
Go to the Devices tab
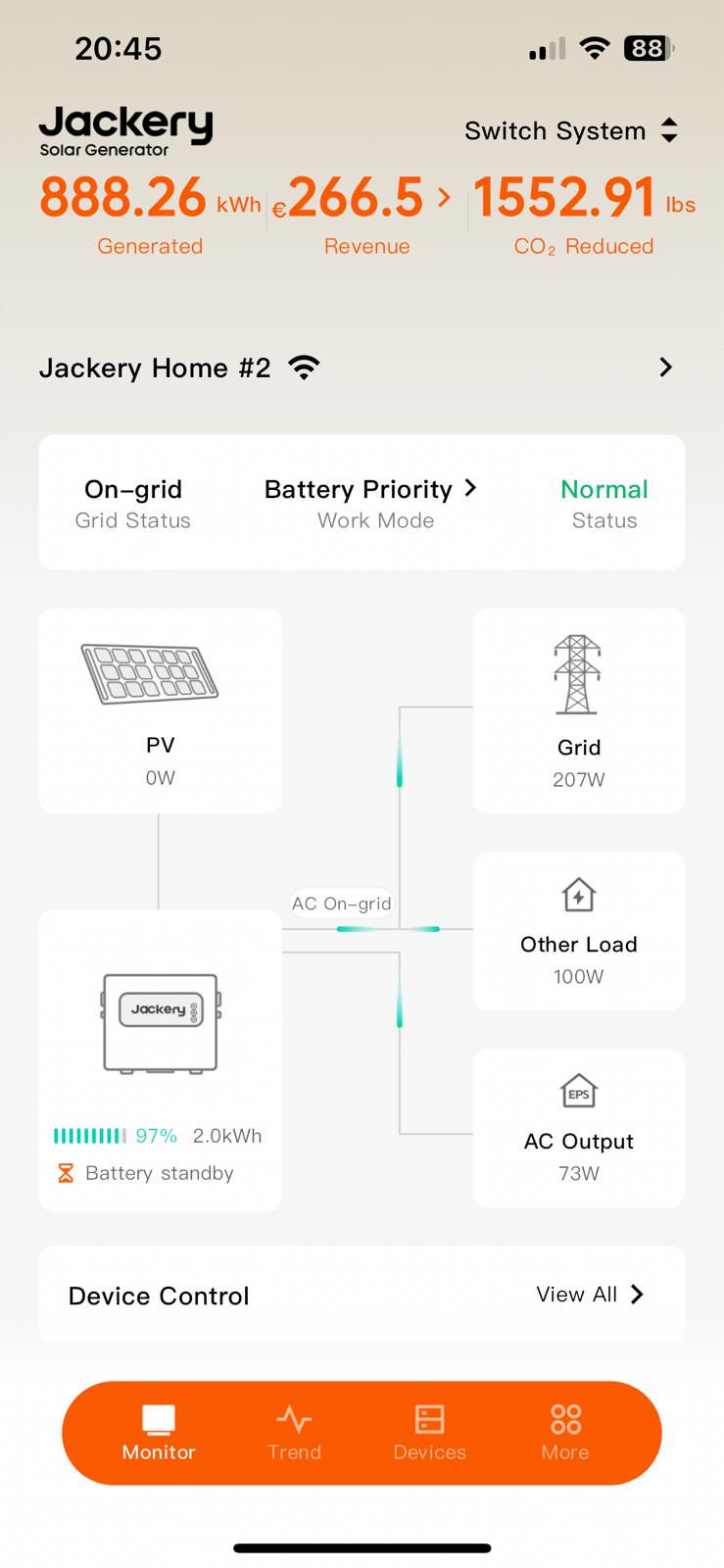pos(429,1433)
